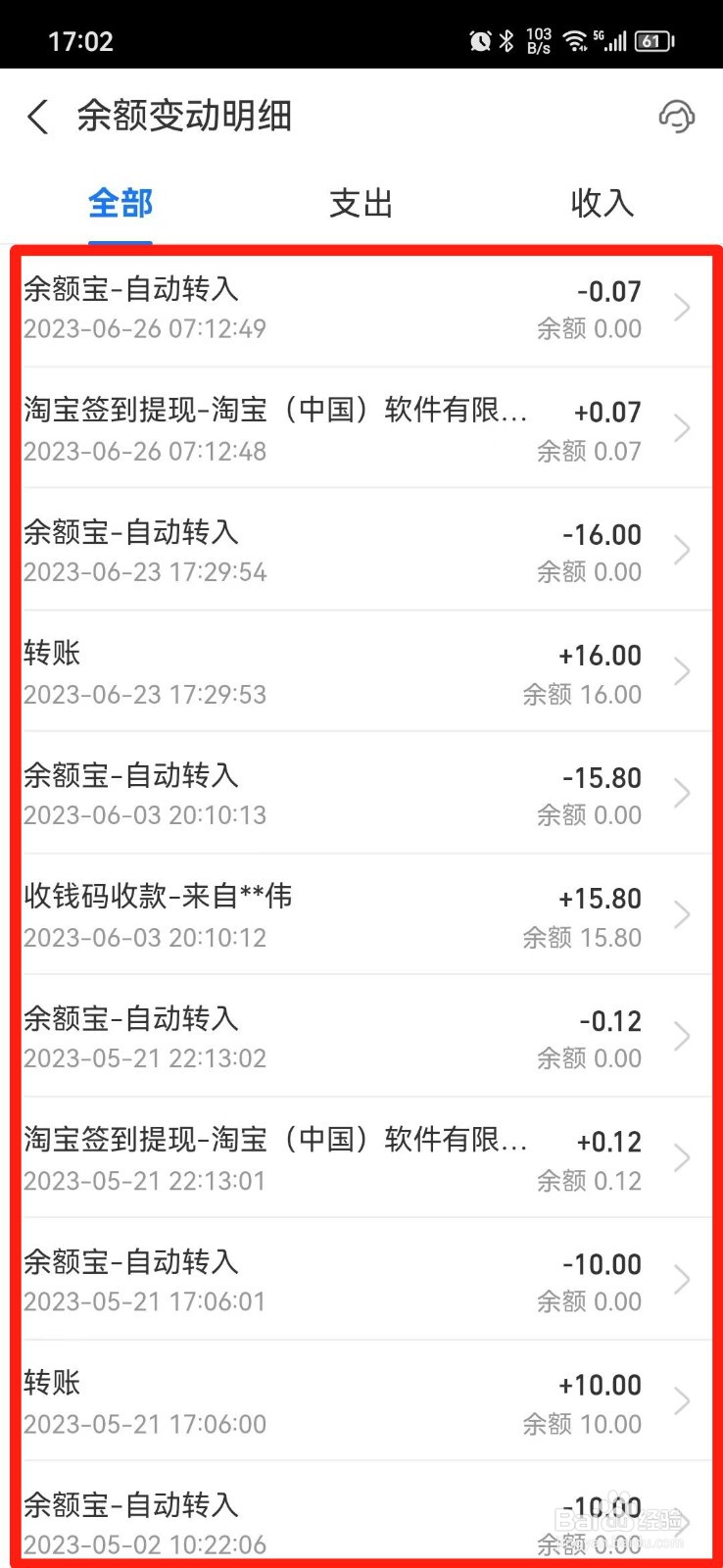Switch to the 收入 tab
The width and height of the screenshot is (723, 1568).
(x=602, y=204)
